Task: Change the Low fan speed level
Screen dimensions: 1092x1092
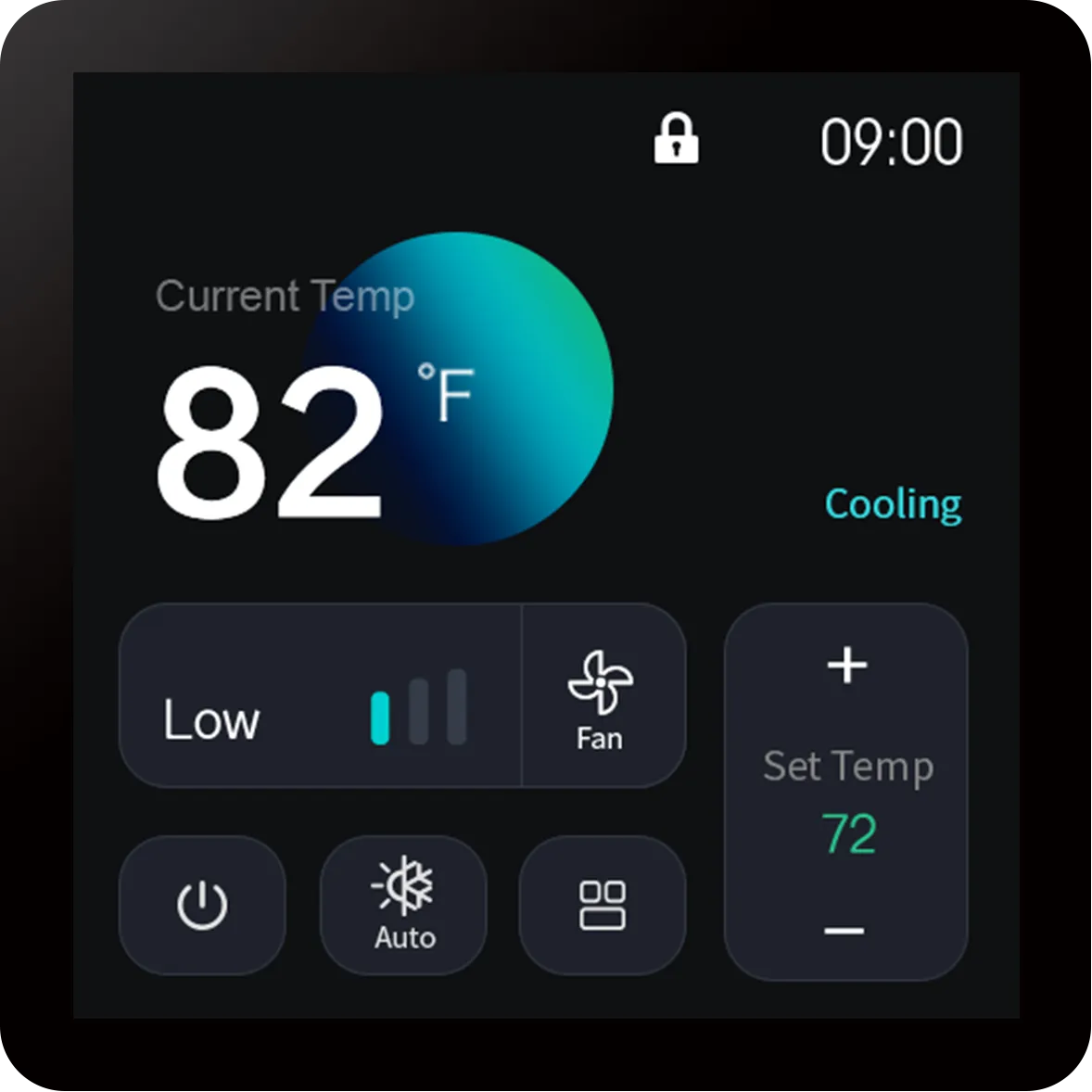Action: pos(320,695)
